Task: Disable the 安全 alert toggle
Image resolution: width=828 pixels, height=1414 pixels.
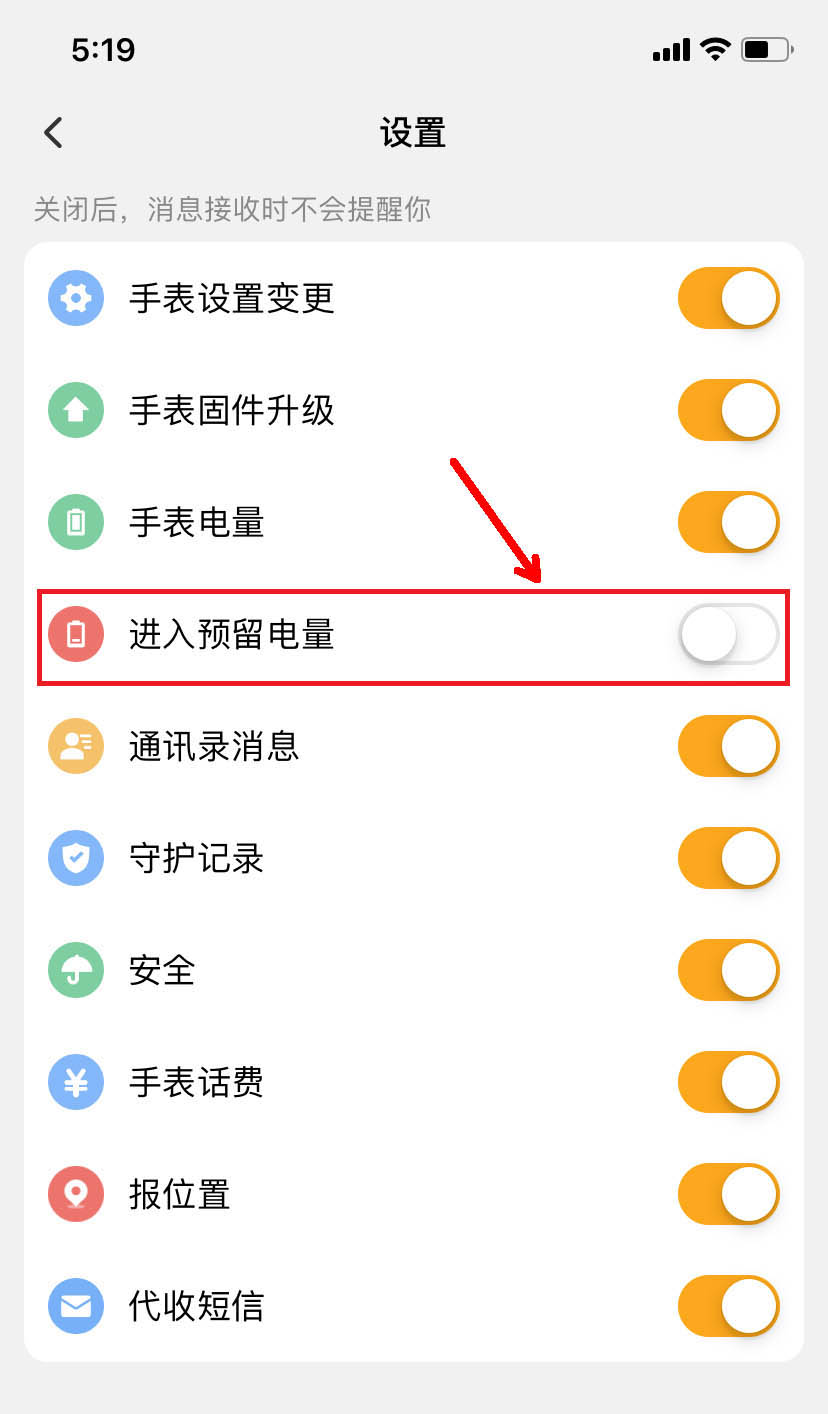Action: 728,970
